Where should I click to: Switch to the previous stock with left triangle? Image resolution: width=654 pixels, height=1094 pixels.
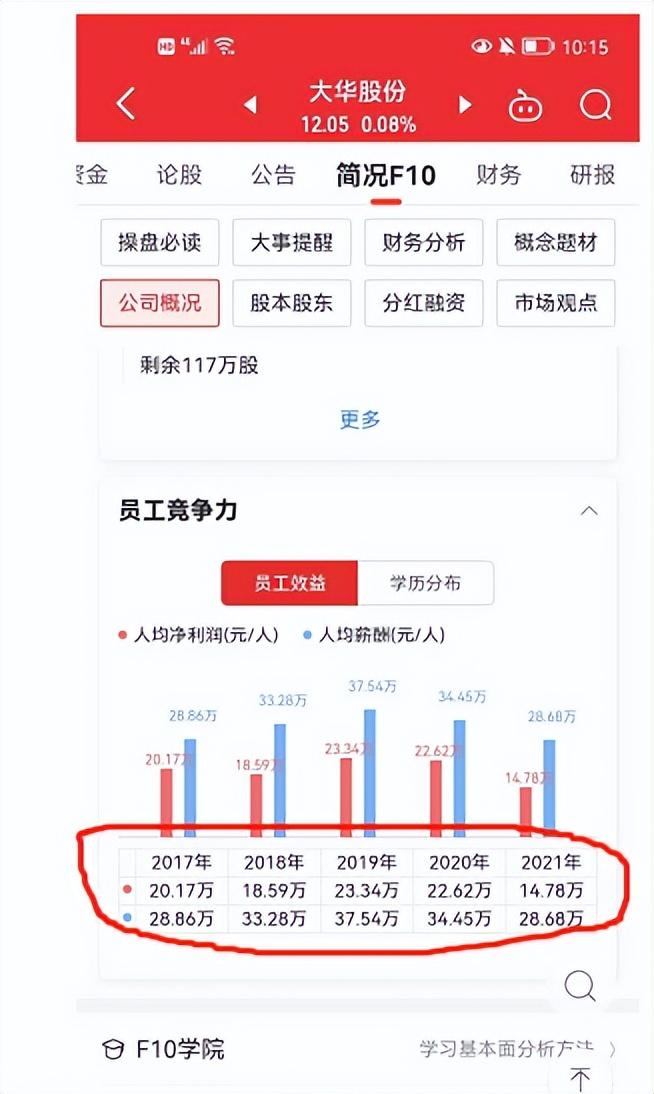tap(251, 104)
